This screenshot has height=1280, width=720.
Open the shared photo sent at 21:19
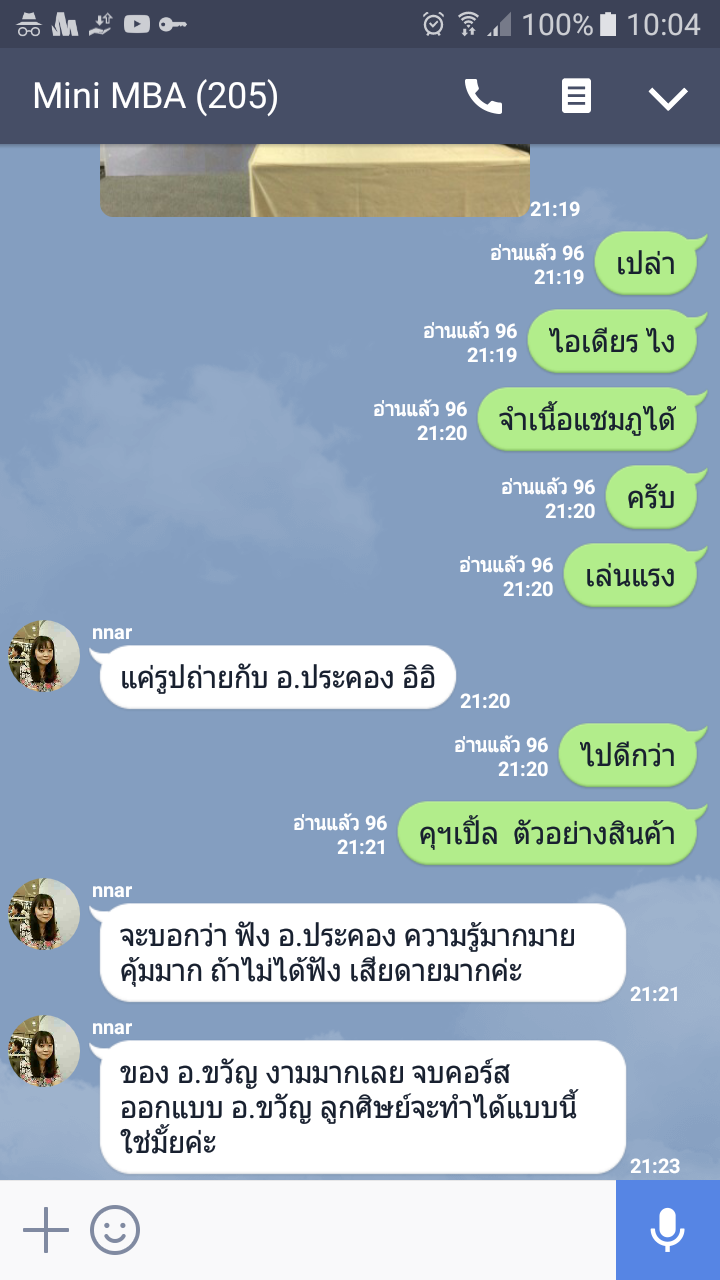pyautogui.click(x=314, y=182)
